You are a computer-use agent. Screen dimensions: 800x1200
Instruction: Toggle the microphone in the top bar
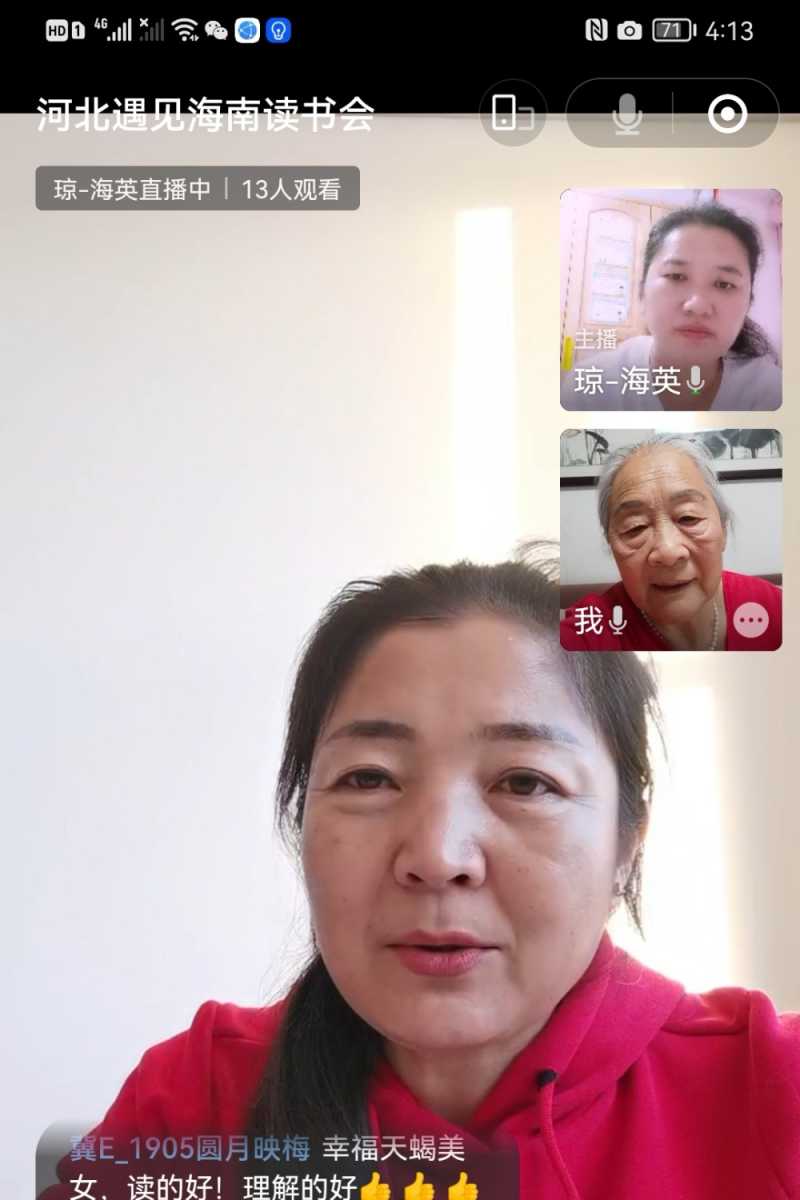[x=627, y=114]
